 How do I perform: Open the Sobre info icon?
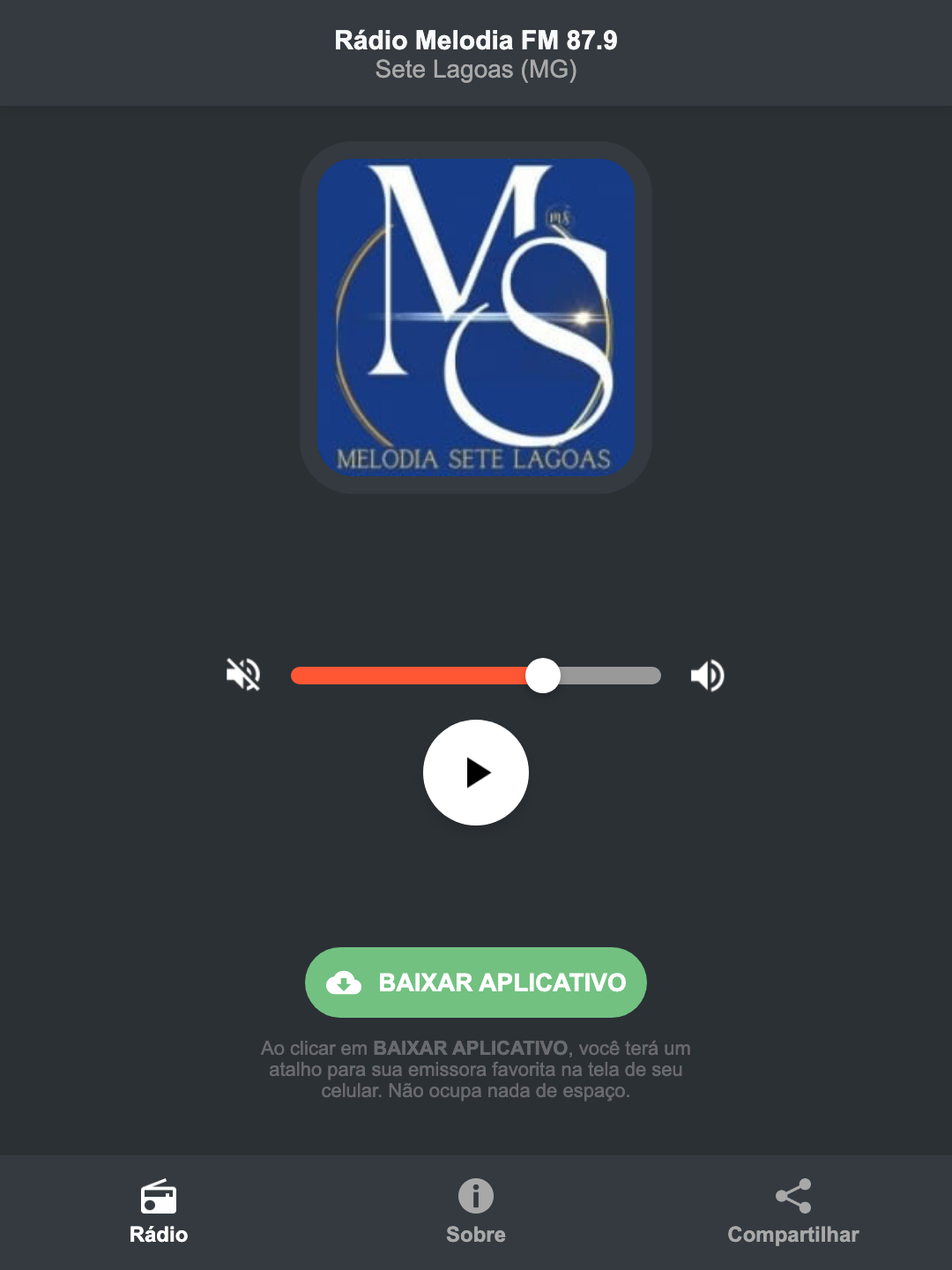pos(475,1198)
